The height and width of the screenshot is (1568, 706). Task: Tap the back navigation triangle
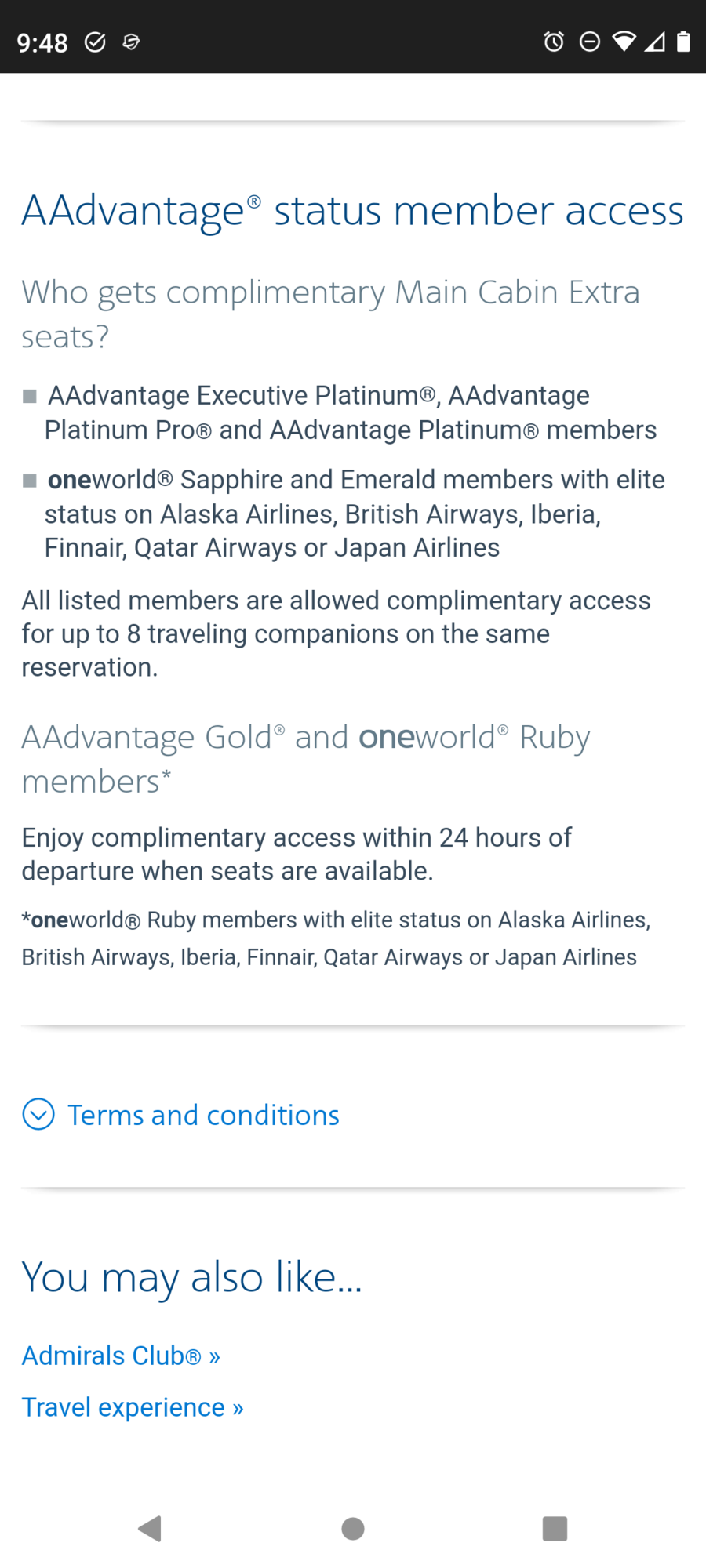pos(151,1527)
